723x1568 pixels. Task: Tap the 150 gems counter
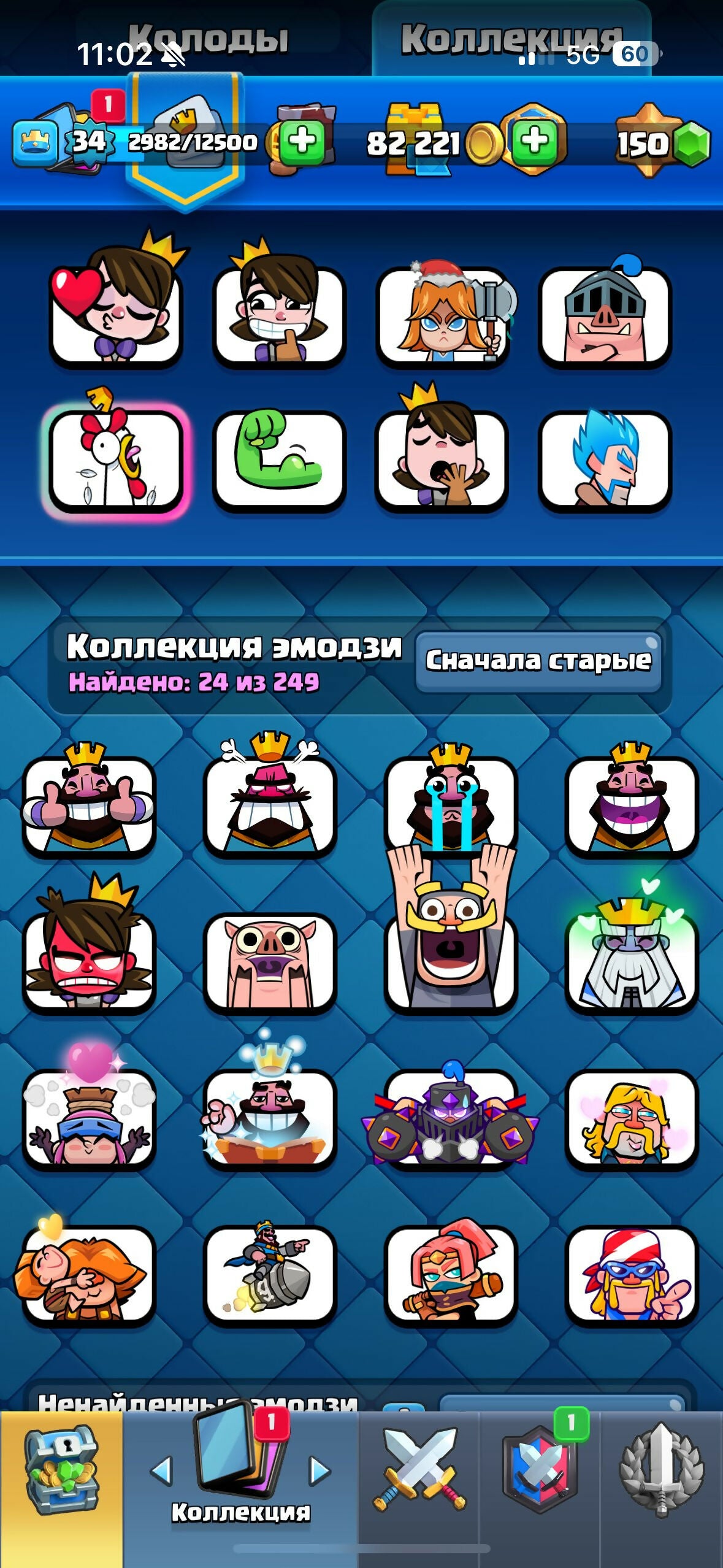tap(661, 142)
